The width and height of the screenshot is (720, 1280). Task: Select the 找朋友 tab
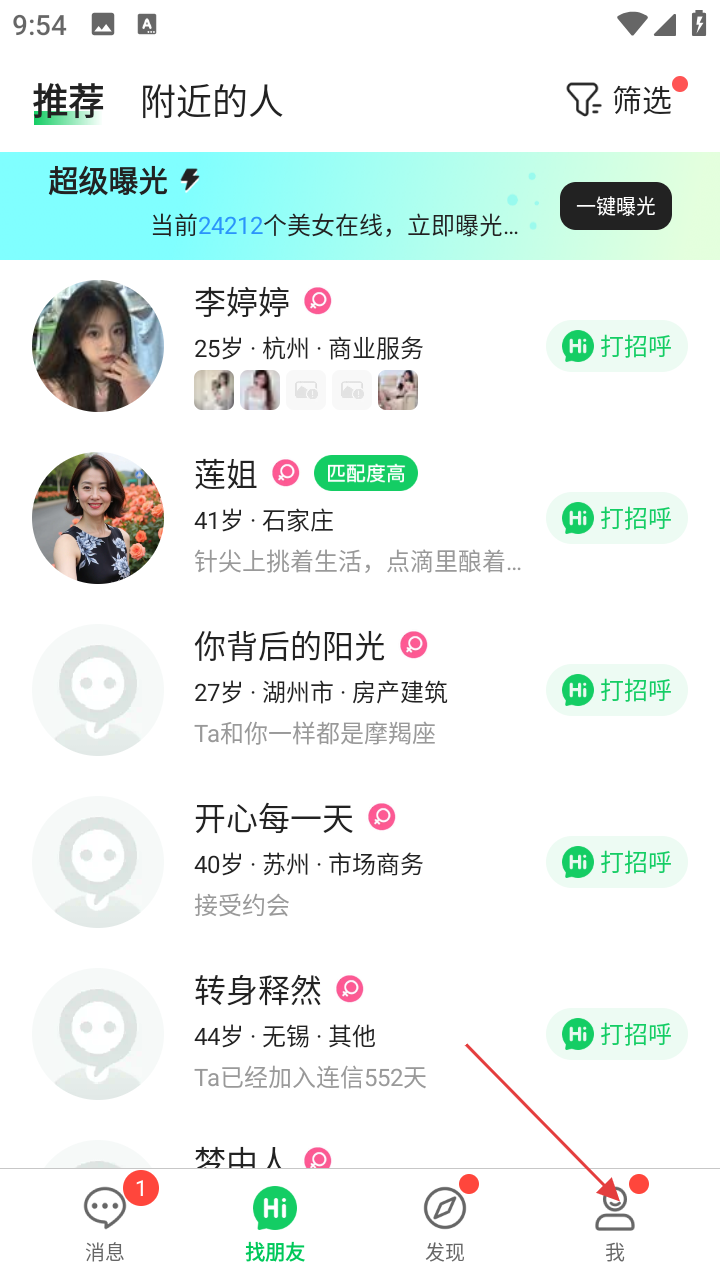click(x=275, y=1224)
